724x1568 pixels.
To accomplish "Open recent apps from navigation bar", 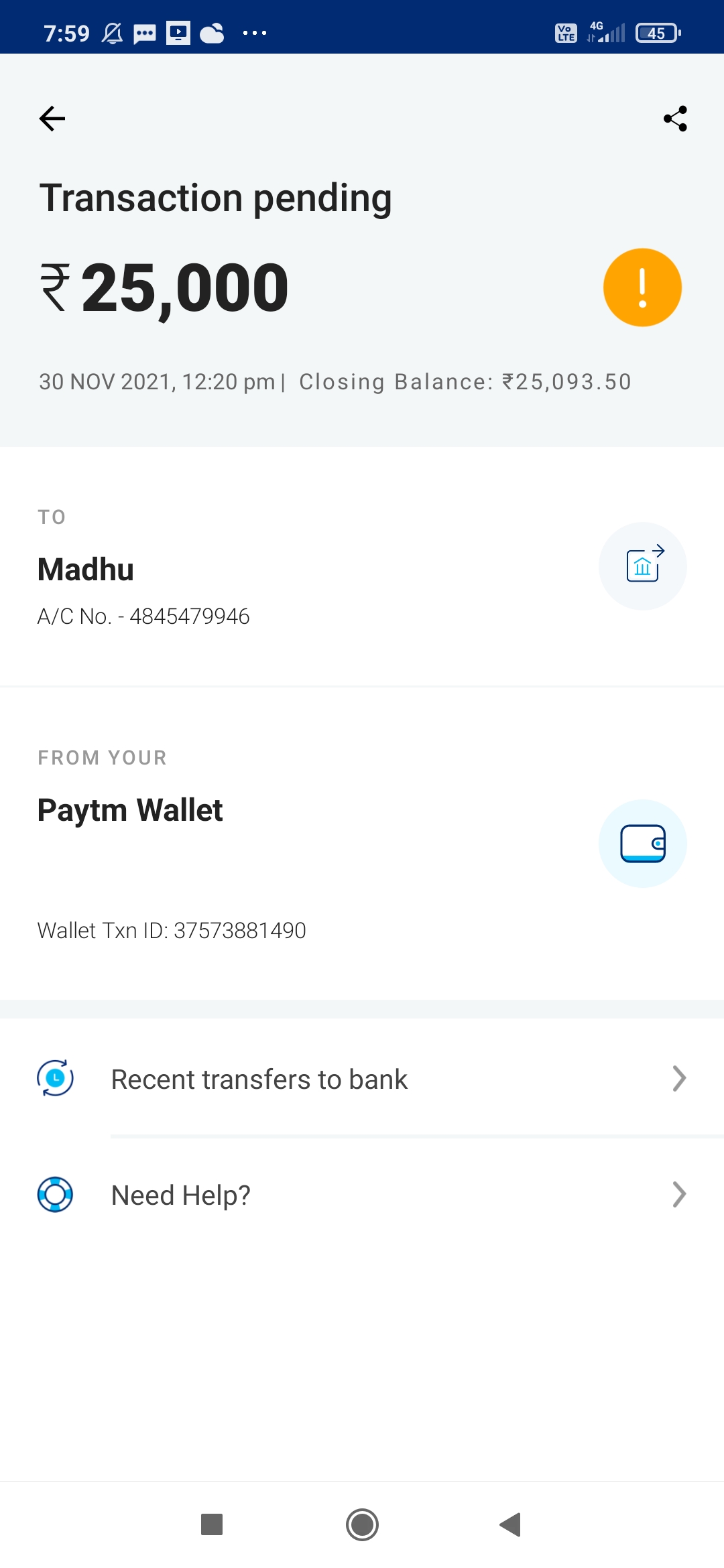I will click(x=212, y=1524).
